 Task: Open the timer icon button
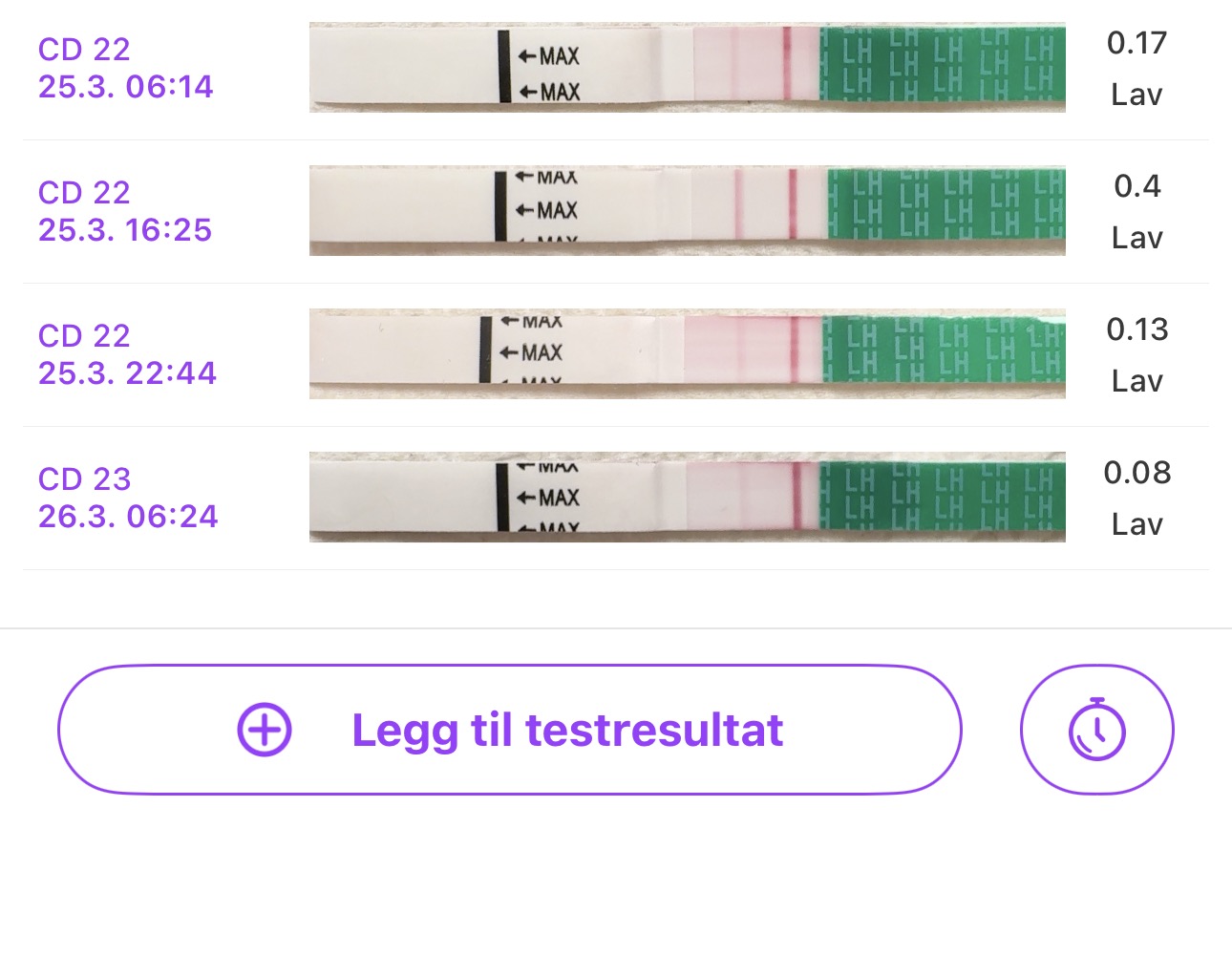click(x=1096, y=730)
